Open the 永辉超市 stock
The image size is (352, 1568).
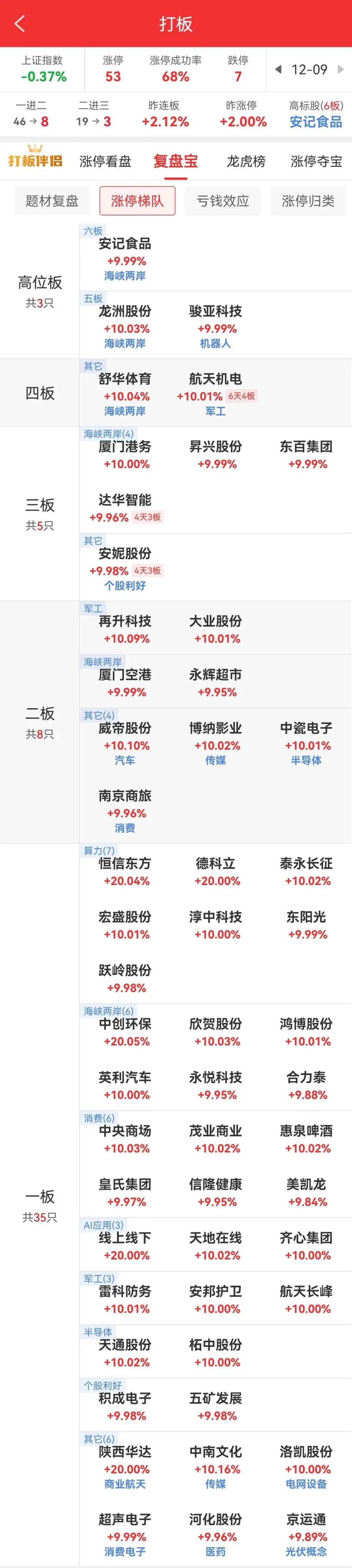point(215,675)
